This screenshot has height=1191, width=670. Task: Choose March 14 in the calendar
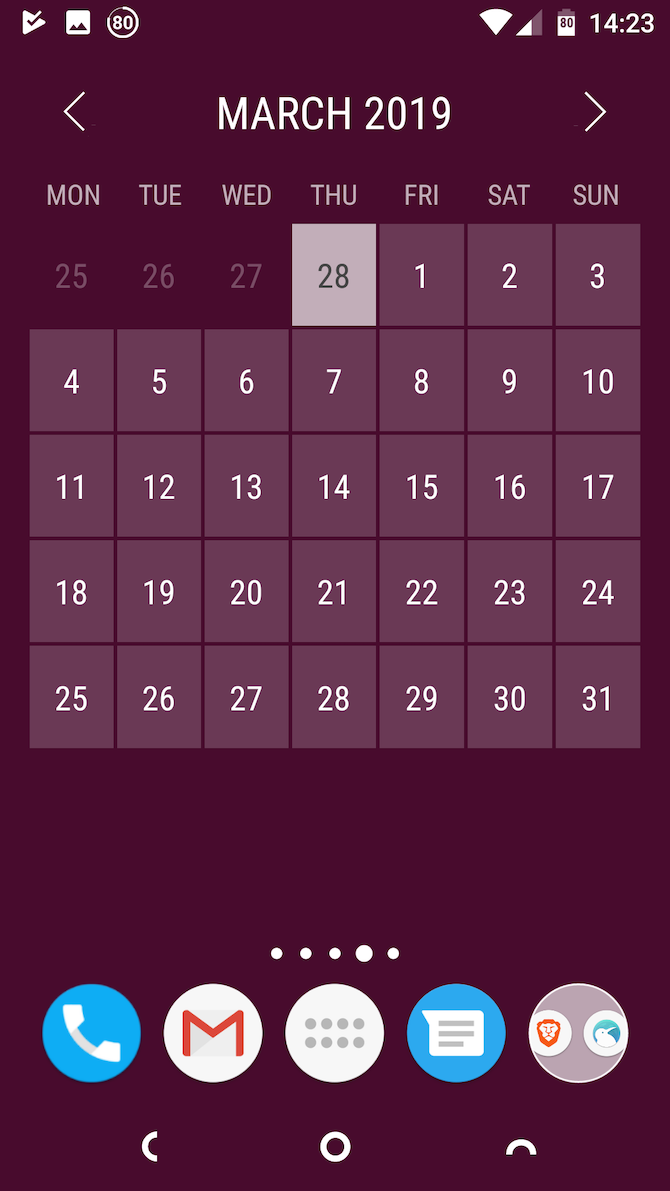tap(334, 487)
